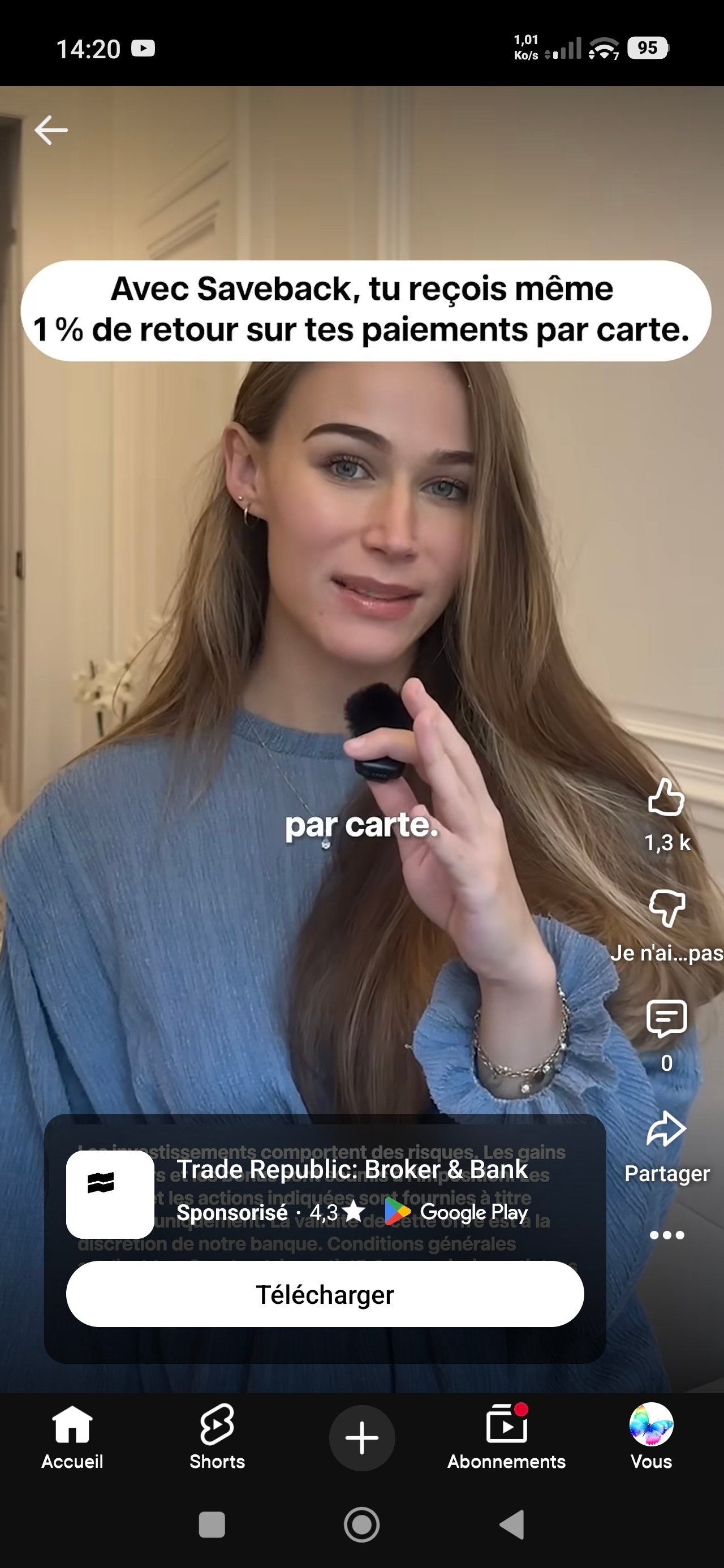Viewport: 724px width, 1568px height.
Task: Create new content with the plus button
Action: coord(361,1438)
